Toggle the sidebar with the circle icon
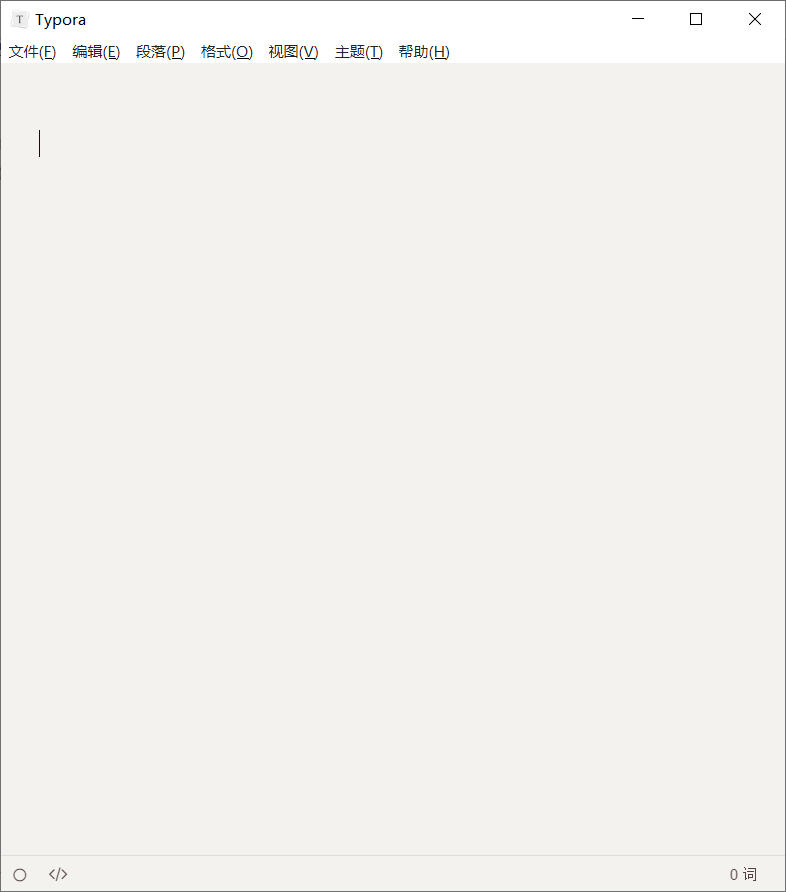The image size is (786, 892). coord(20,875)
